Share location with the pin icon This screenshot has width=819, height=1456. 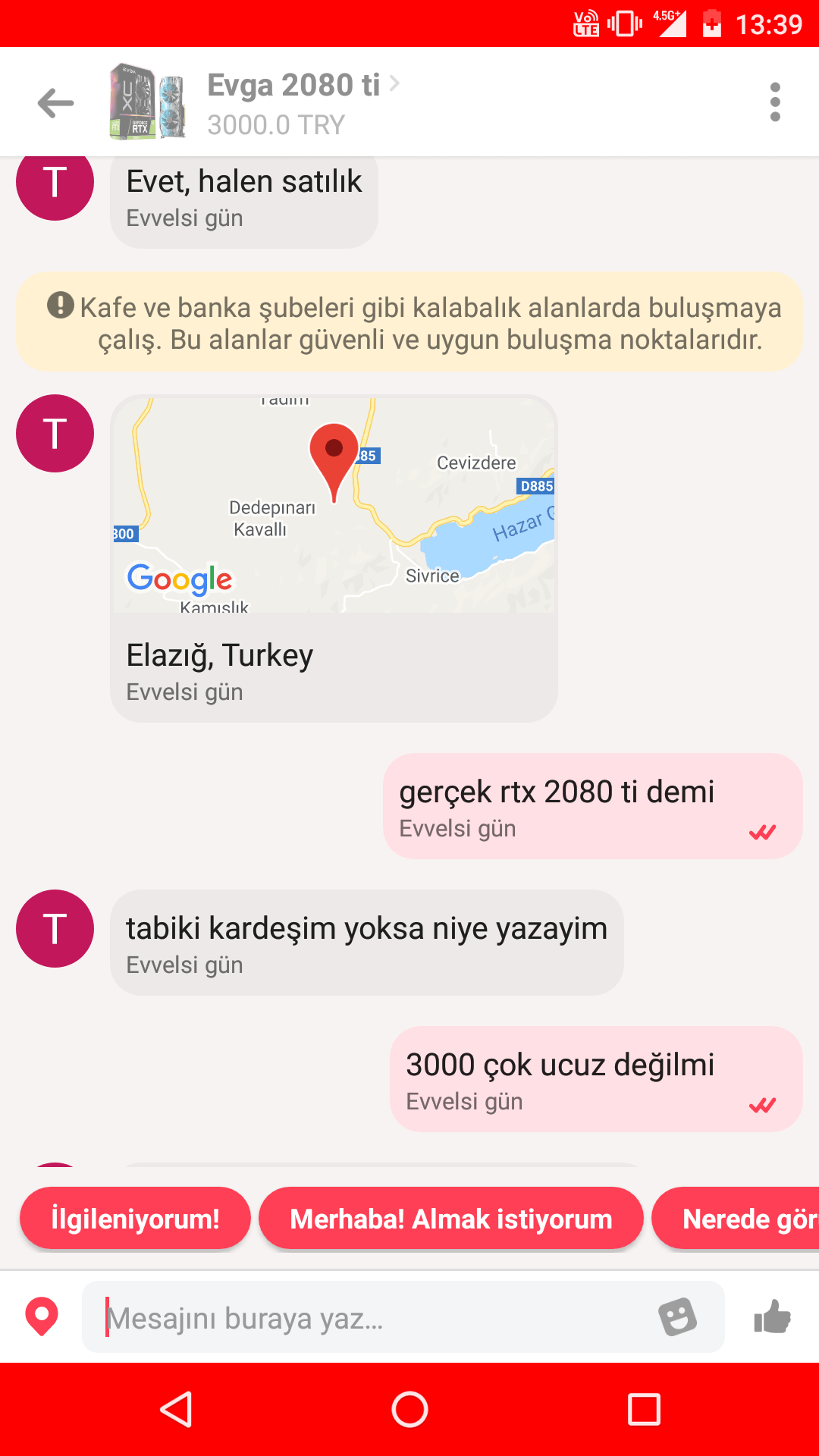tap(42, 1317)
